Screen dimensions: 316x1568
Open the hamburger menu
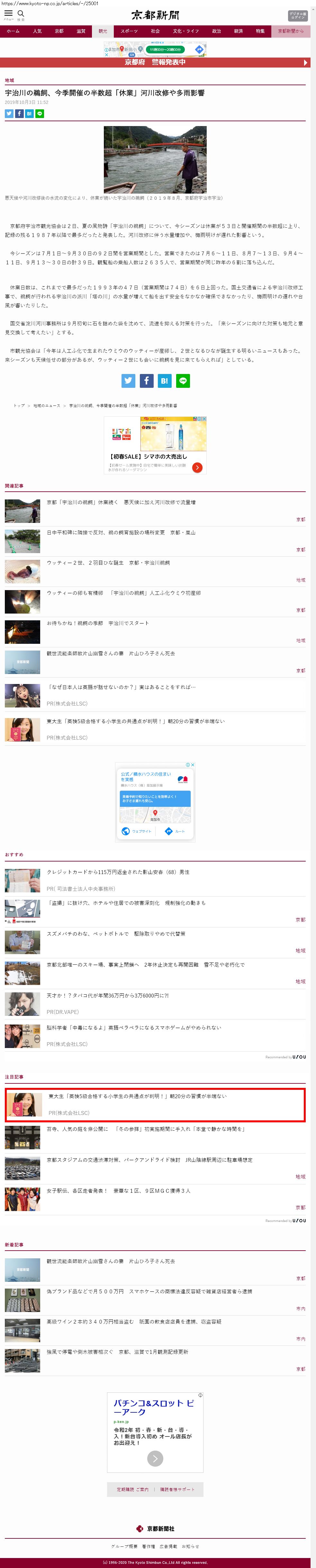click(x=9, y=14)
